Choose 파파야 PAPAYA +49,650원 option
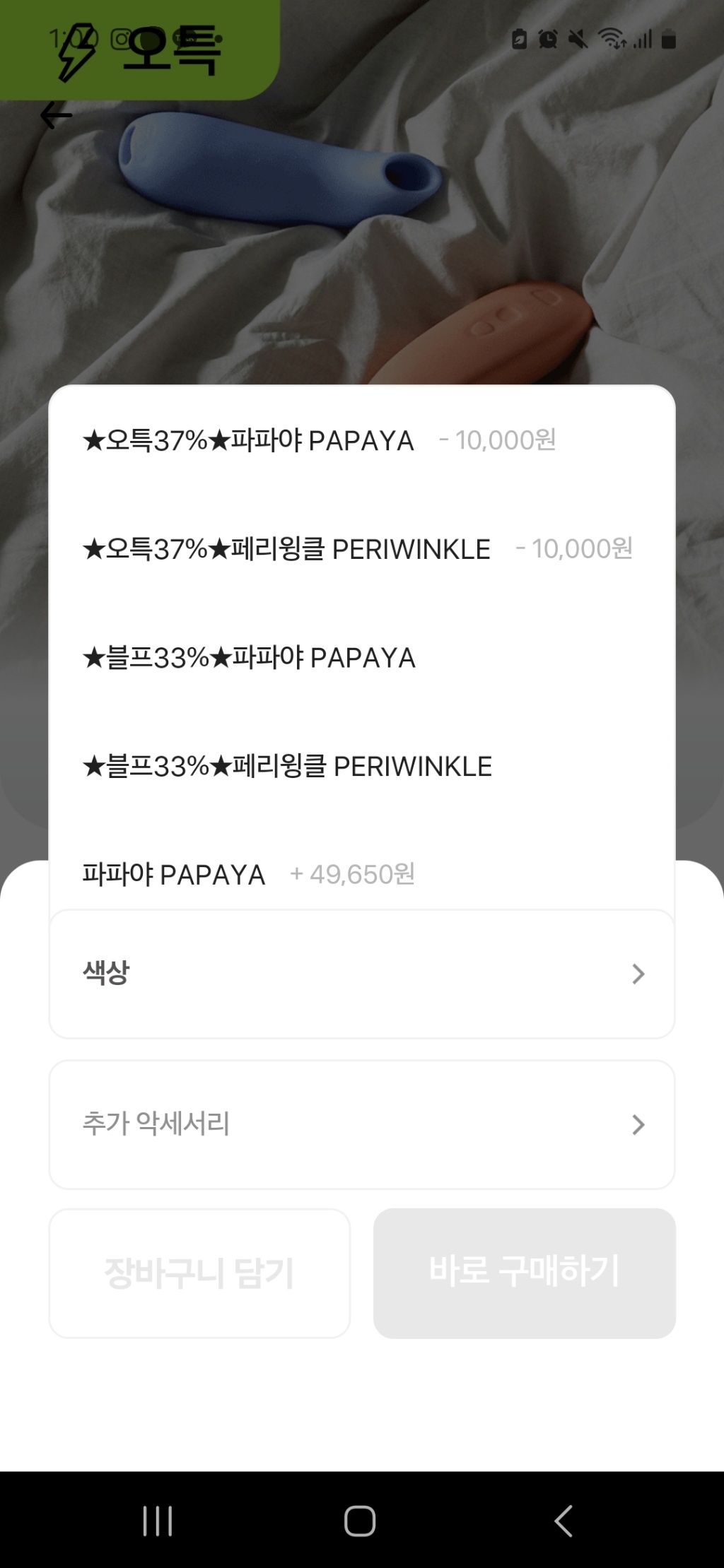The height and width of the screenshot is (1568, 724). 247,875
